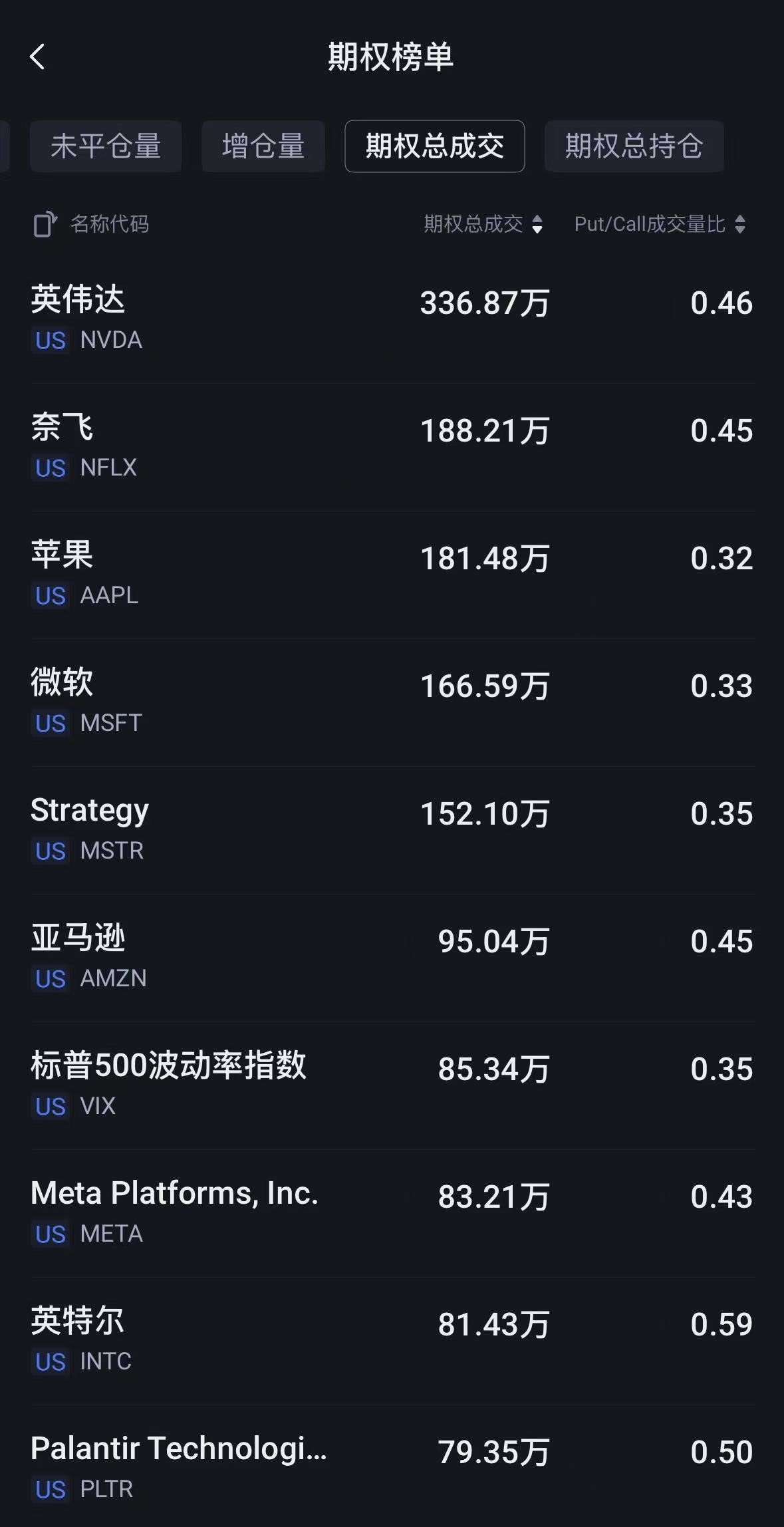
Task: Switch to the 增仓量 tab
Action: [263, 146]
